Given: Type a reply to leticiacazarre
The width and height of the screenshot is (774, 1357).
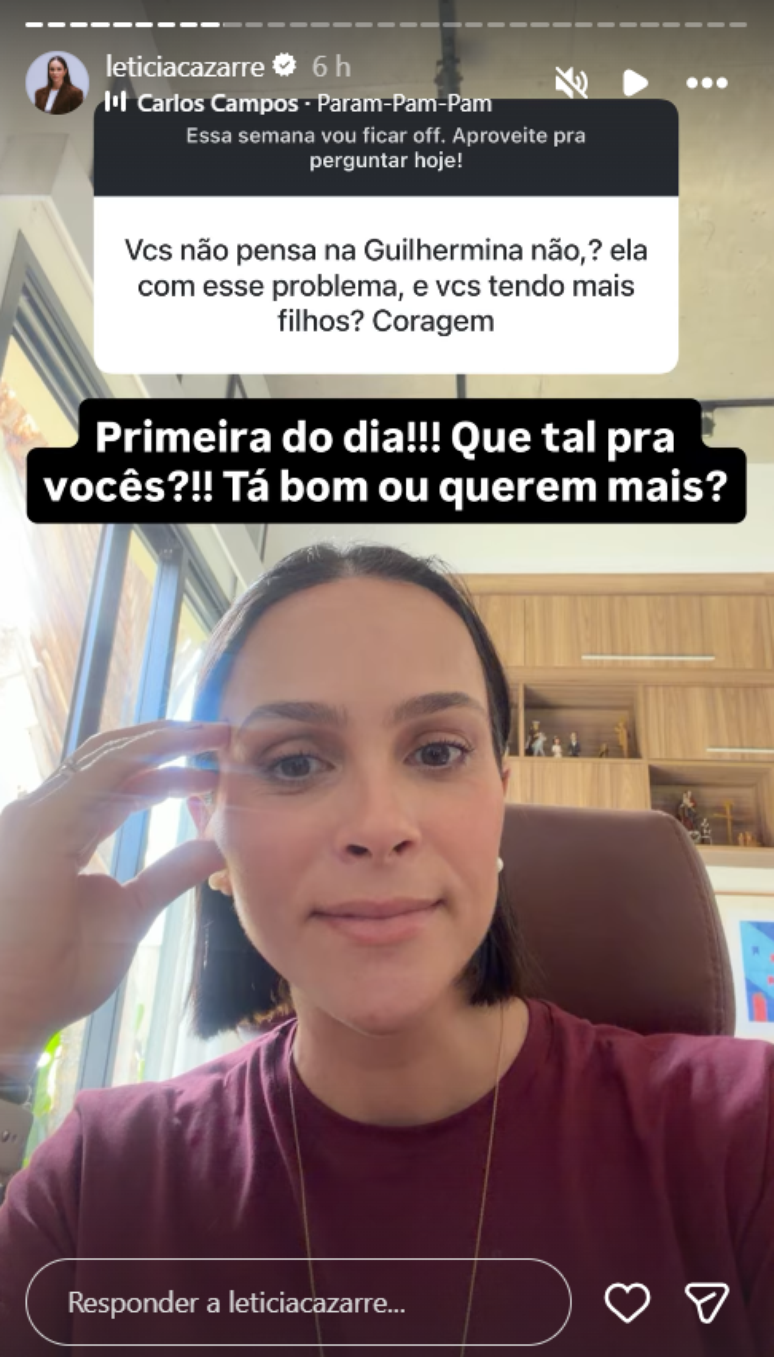Looking at the screenshot, I should (x=298, y=1302).
